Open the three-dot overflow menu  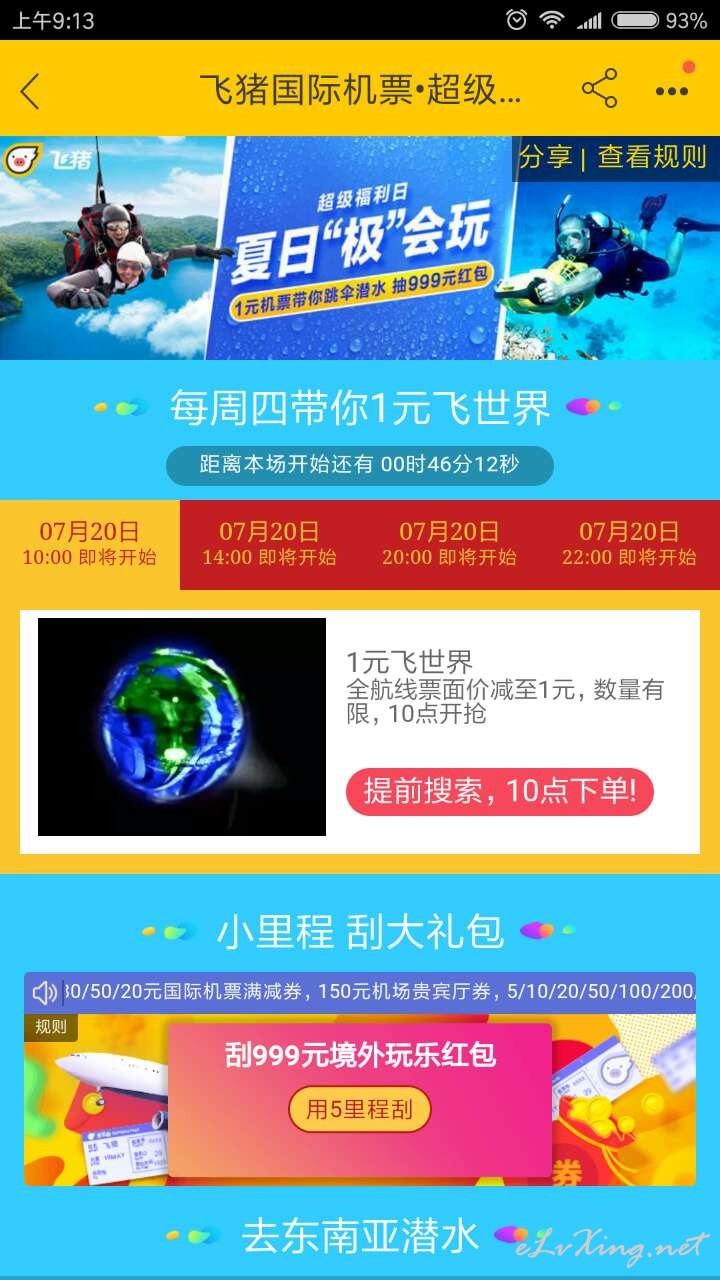[x=672, y=91]
